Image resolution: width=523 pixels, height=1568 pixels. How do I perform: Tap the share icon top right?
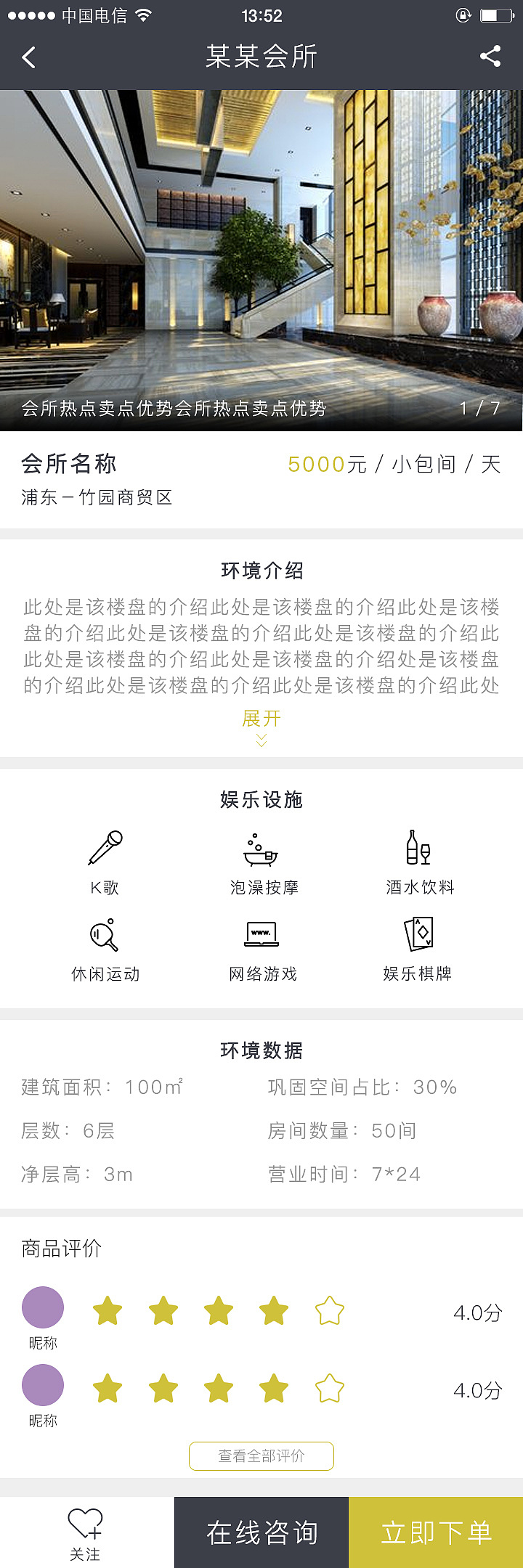click(491, 57)
